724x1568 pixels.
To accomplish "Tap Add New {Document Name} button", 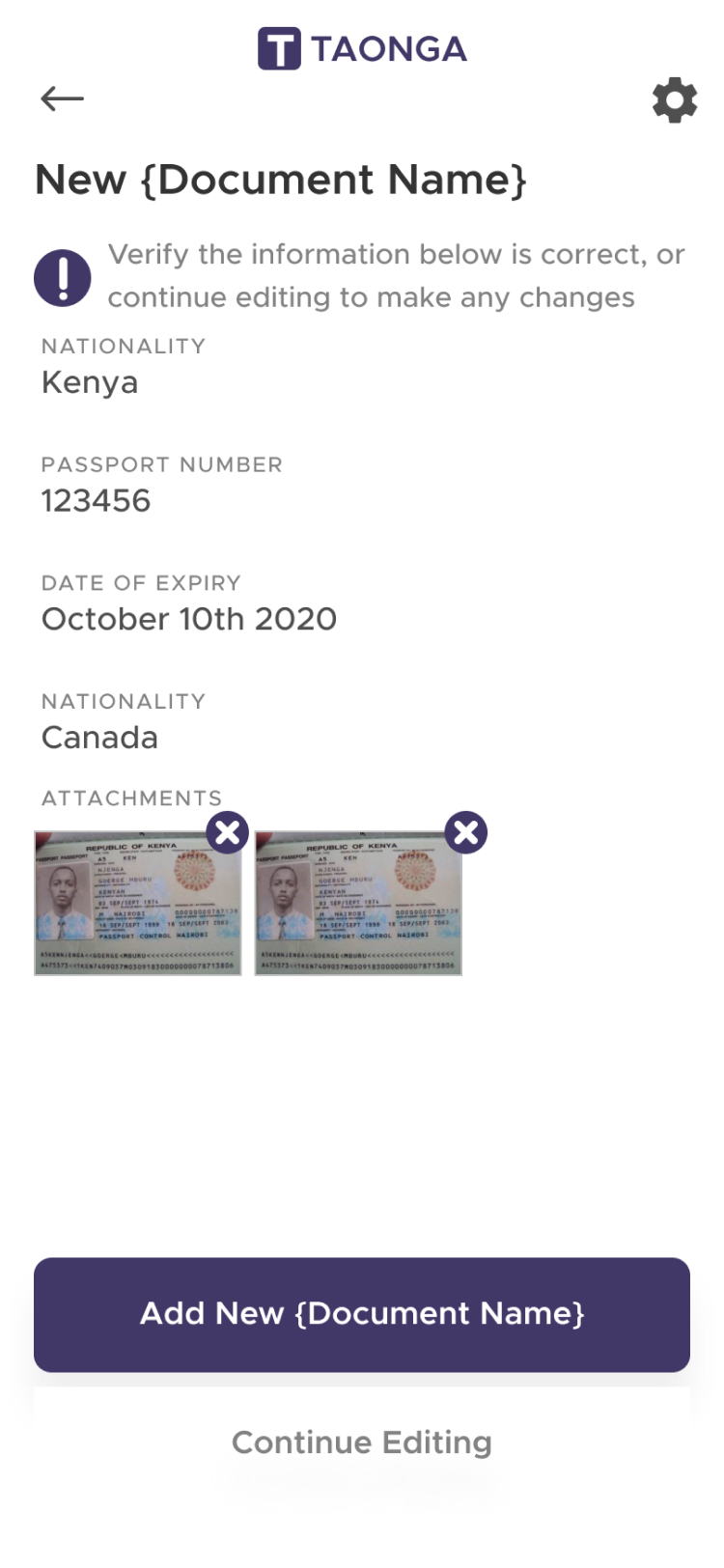I will point(362,1314).
